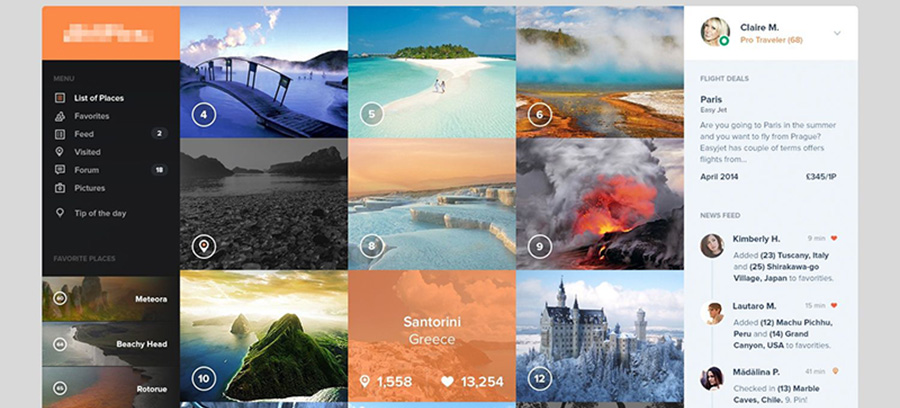Open place tile number 4
Image resolution: width=900 pixels, height=408 pixels.
(x=264, y=72)
